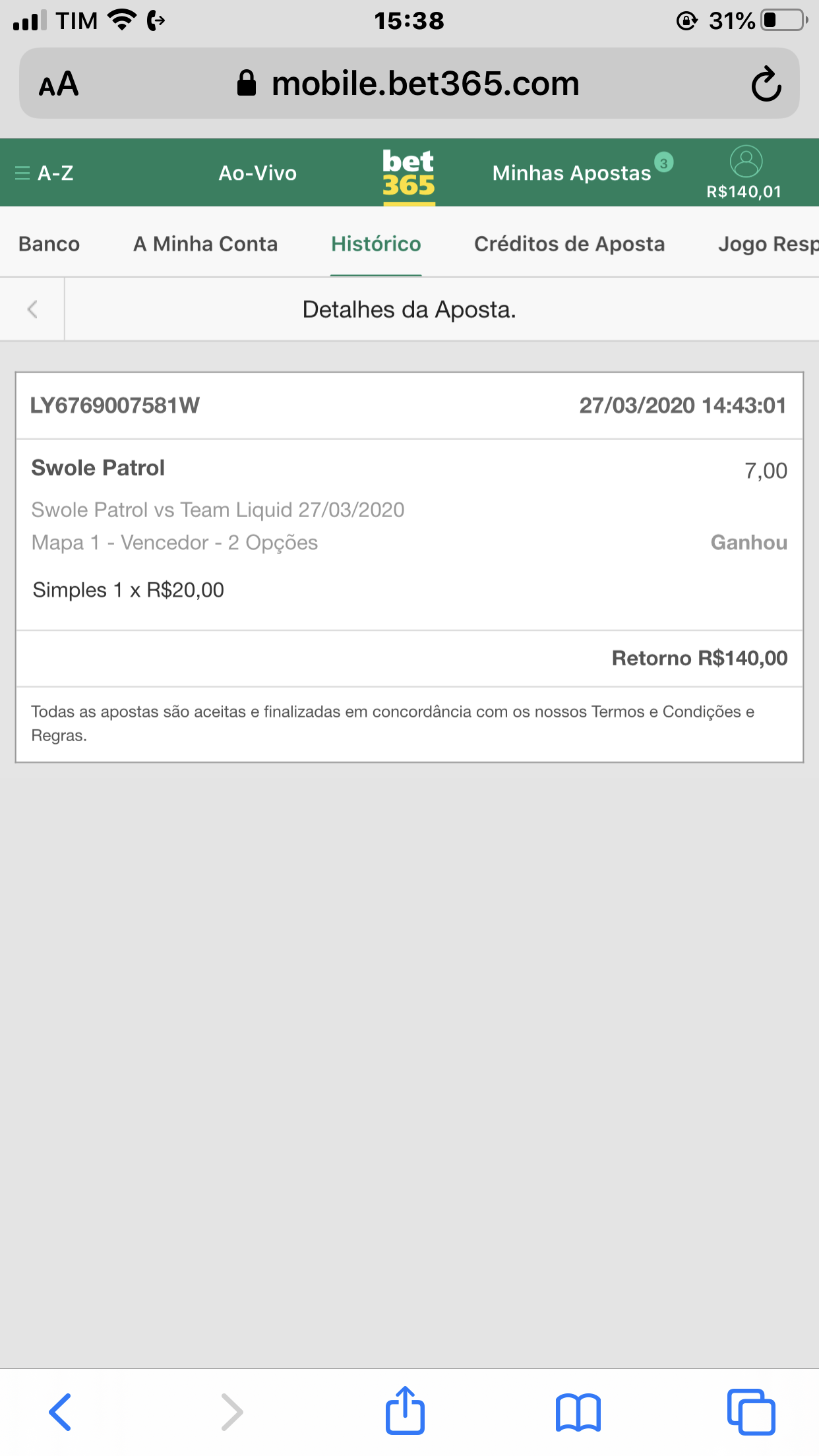Open the Jogo Responsável tab

768,244
